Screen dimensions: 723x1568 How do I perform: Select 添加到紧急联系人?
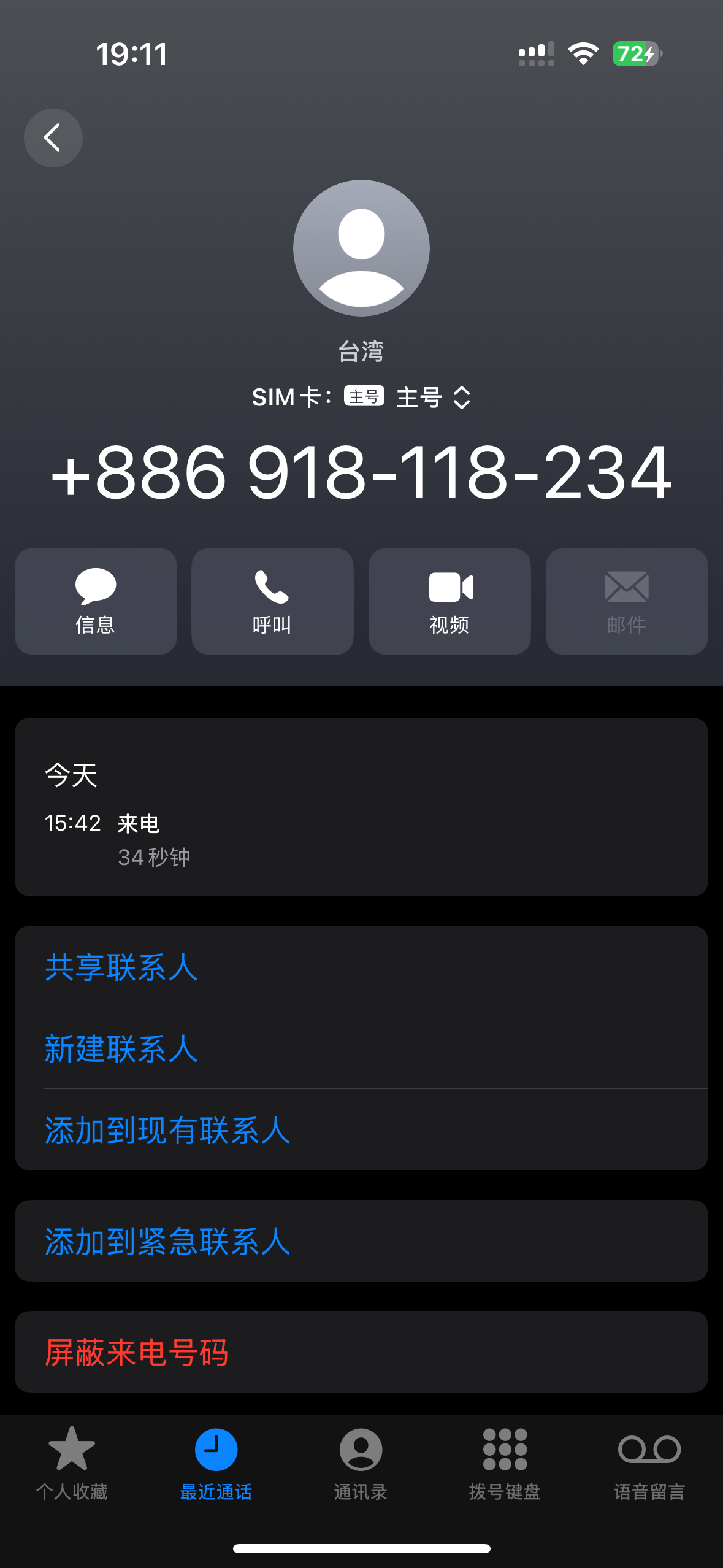coord(361,1241)
